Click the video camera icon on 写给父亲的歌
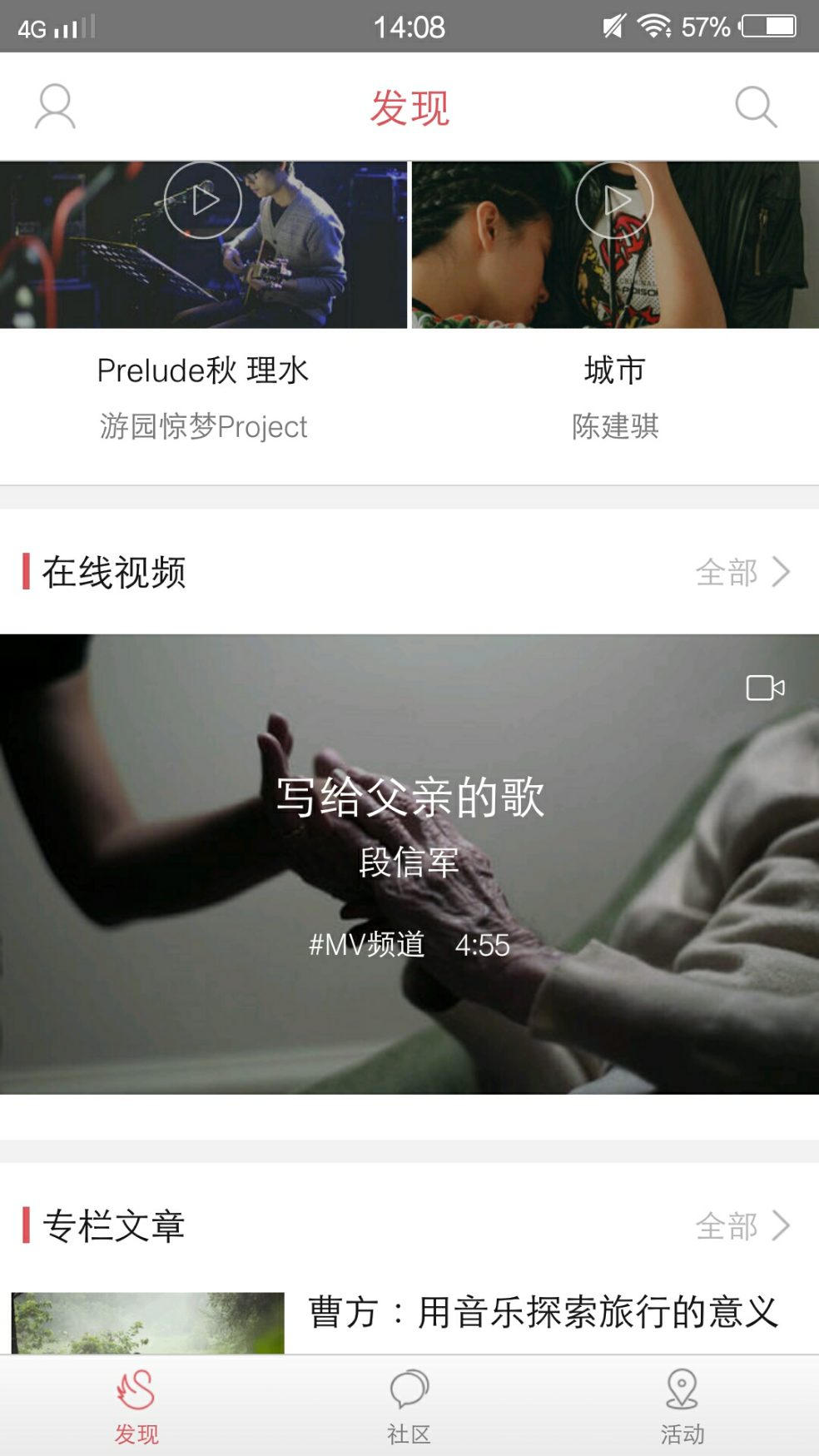The height and width of the screenshot is (1456, 819). pyautogui.click(x=764, y=688)
